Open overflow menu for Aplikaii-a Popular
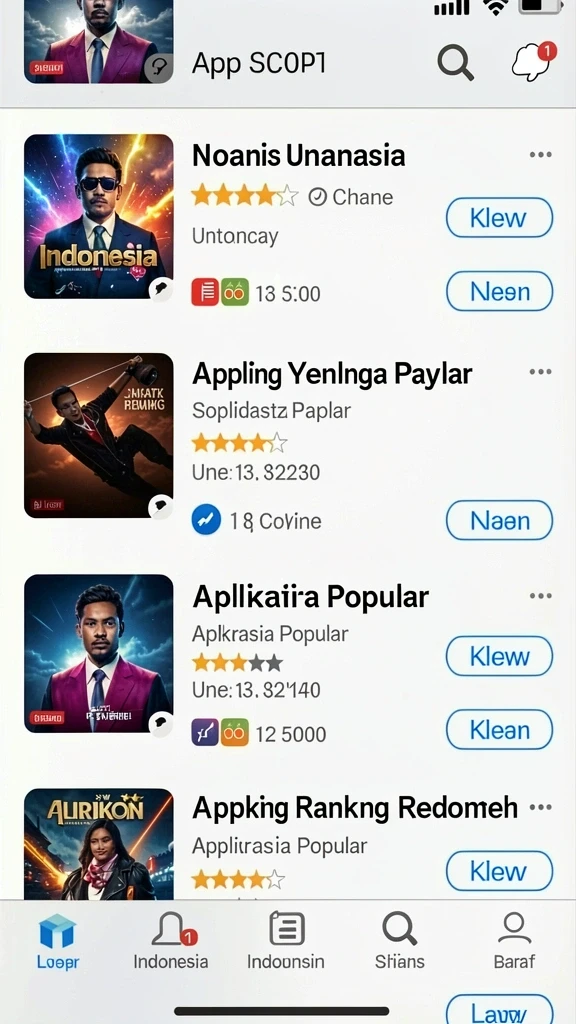 point(541,596)
